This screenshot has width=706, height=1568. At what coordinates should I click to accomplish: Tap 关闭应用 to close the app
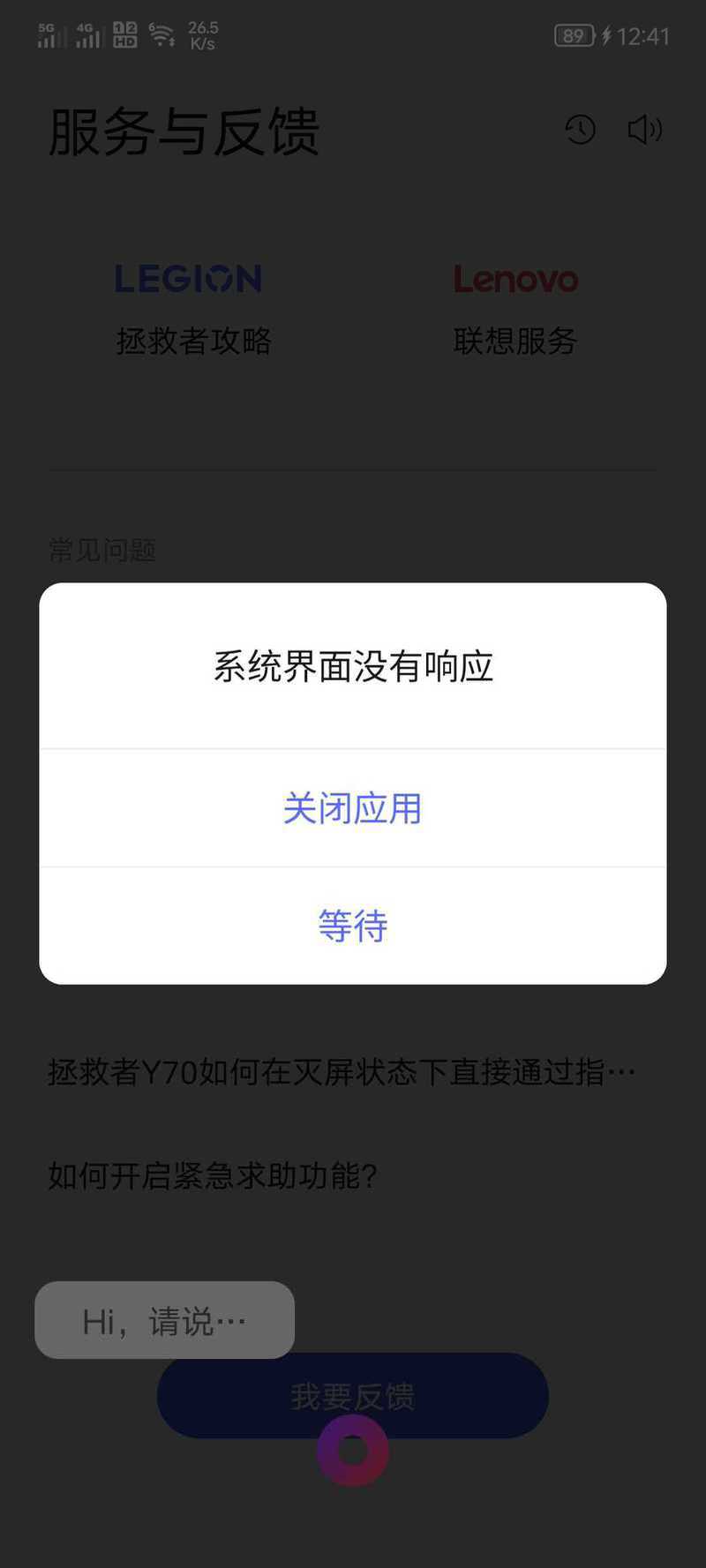click(x=352, y=808)
